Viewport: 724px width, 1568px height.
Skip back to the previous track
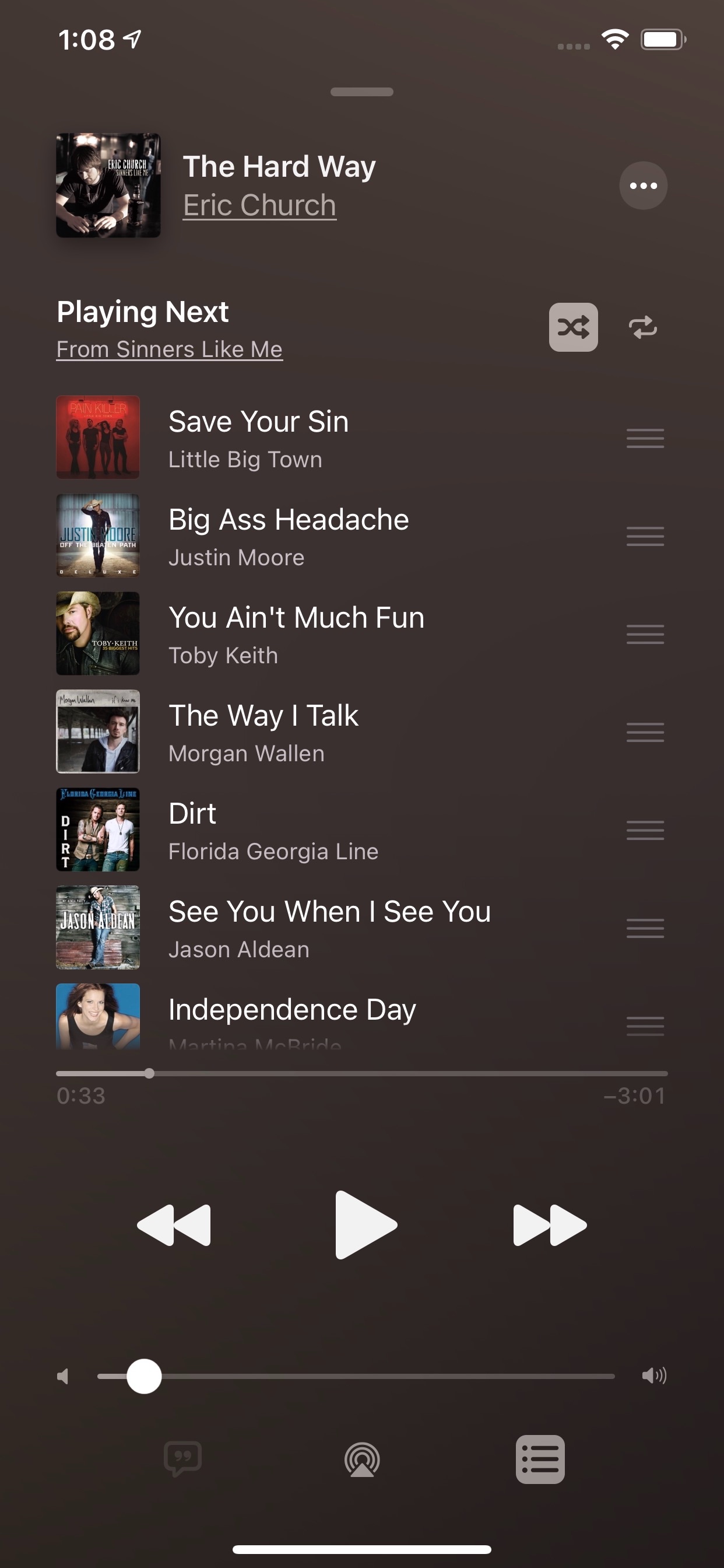(x=174, y=1224)
